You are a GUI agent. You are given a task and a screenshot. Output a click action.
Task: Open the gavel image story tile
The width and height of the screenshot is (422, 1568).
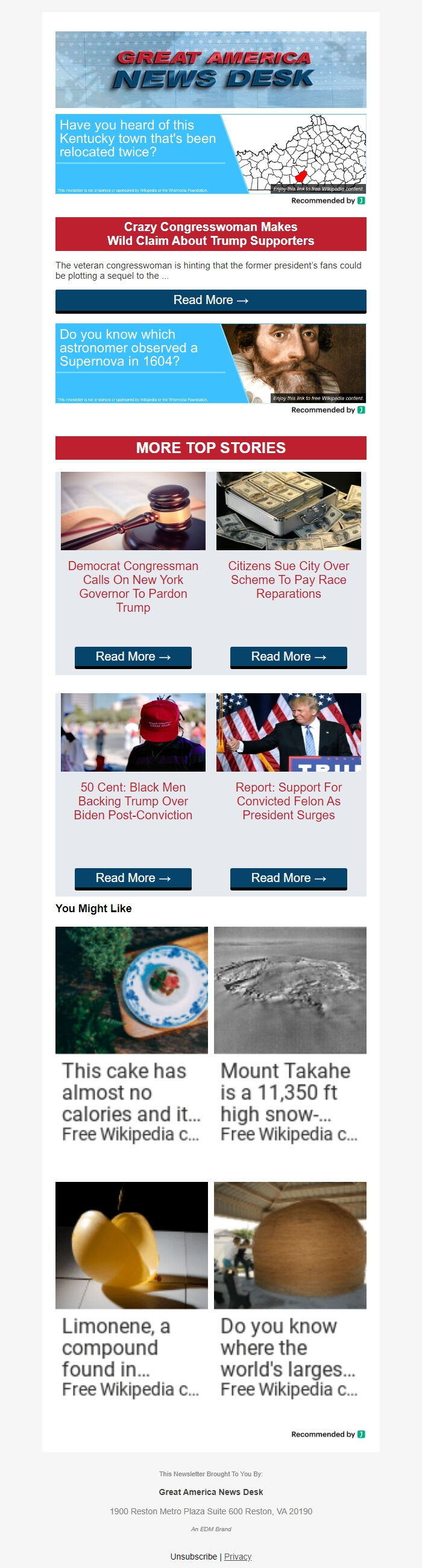[x=133, y=512]
